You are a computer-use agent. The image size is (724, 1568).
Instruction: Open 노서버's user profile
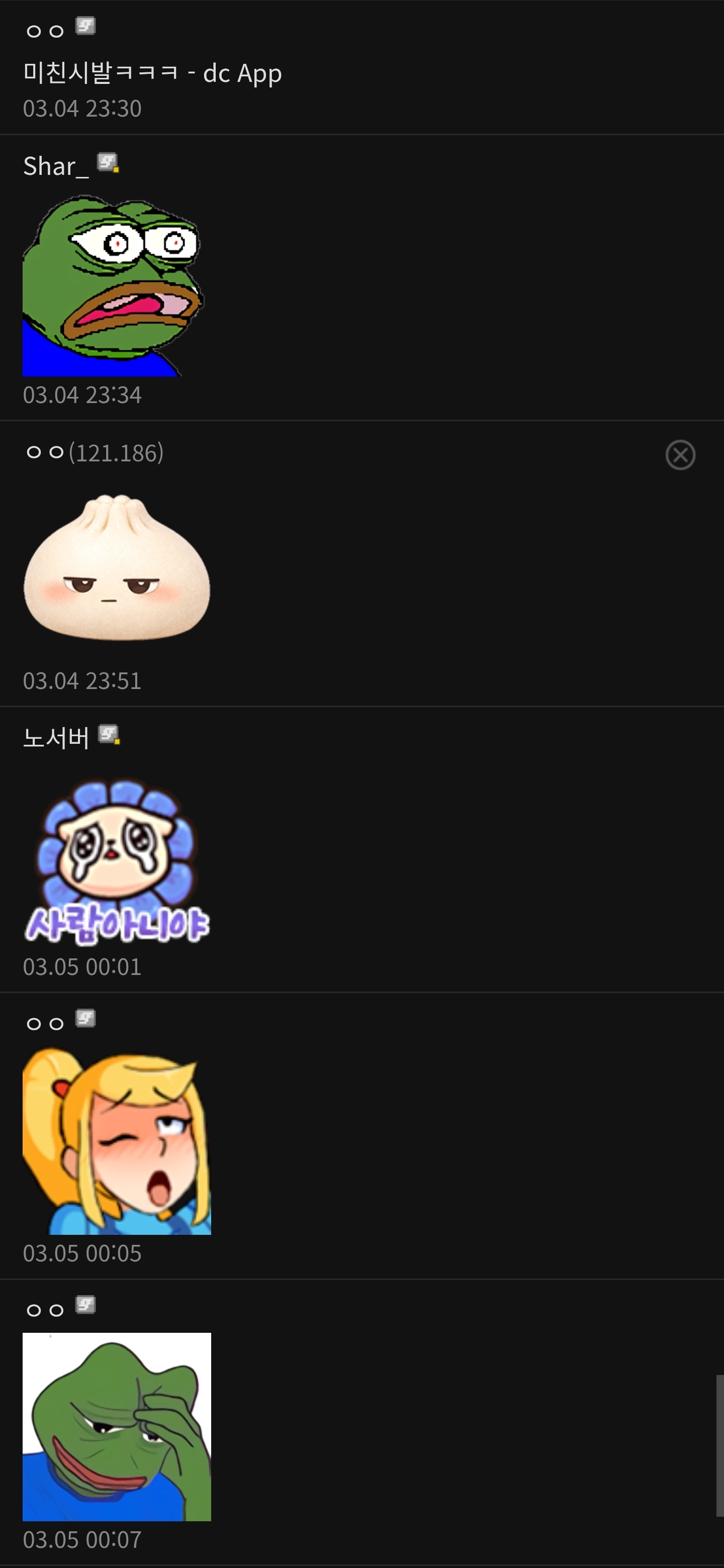pos(56,738)
